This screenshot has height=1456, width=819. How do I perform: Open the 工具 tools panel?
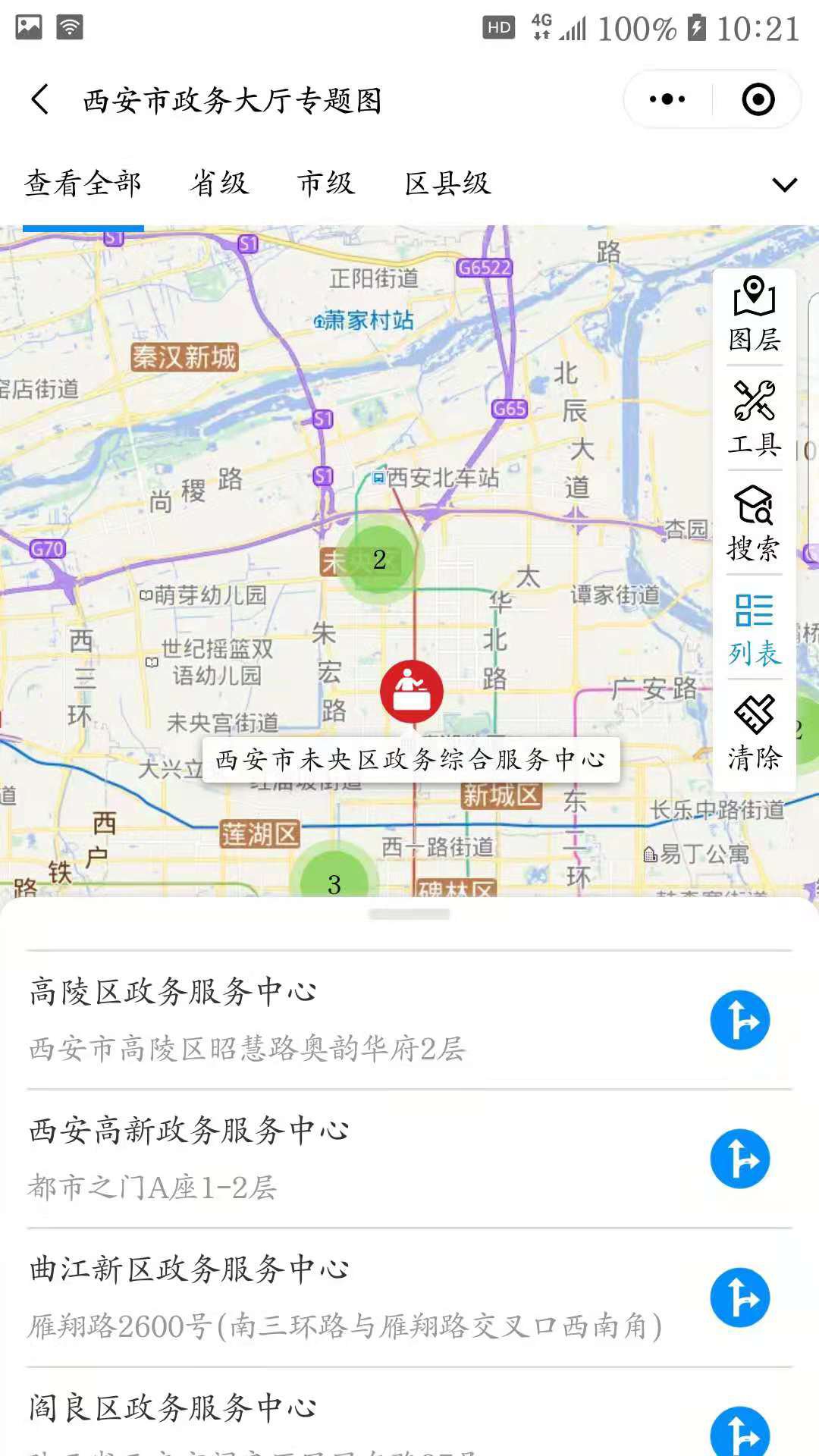(754, 419)
